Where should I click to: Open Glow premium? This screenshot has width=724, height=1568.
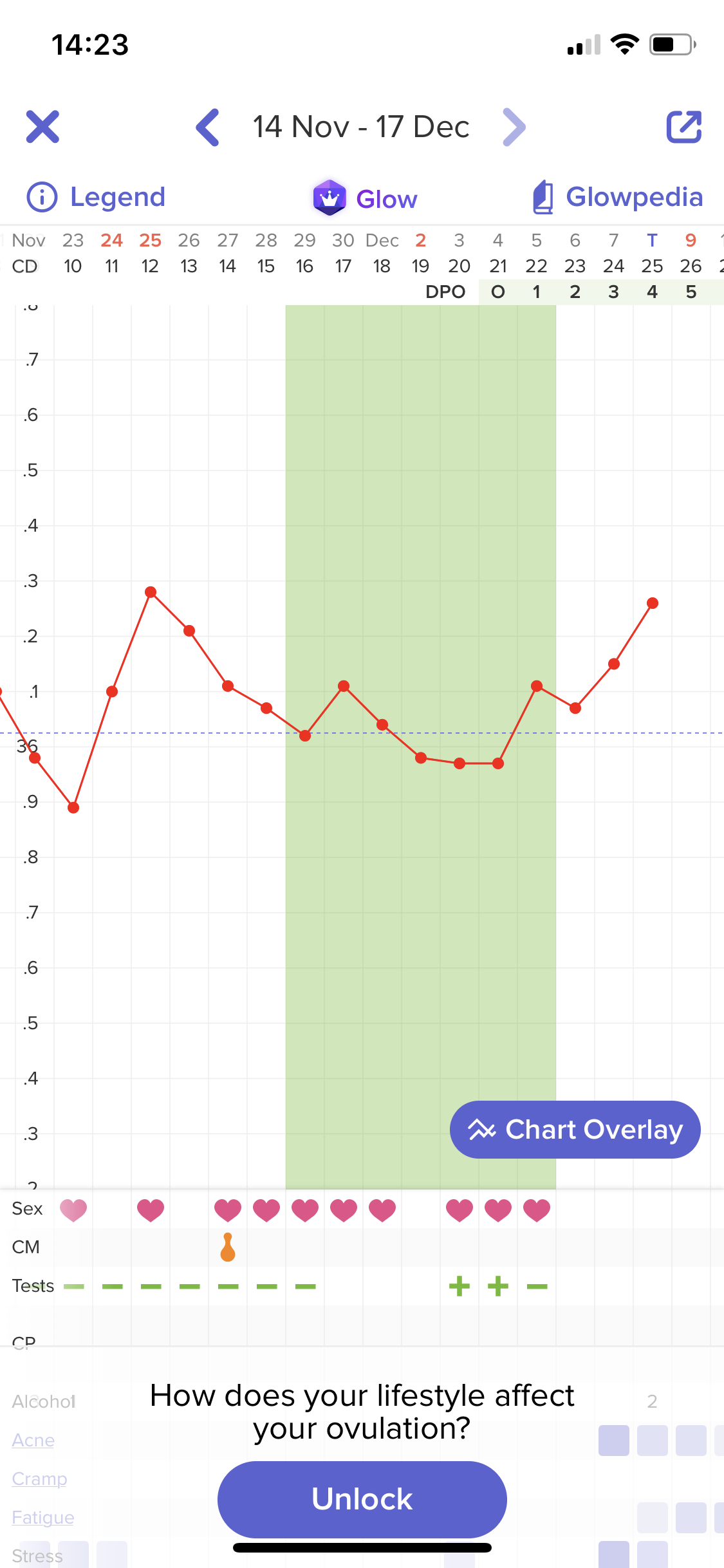pyautogui.click(x=365, y=198)
